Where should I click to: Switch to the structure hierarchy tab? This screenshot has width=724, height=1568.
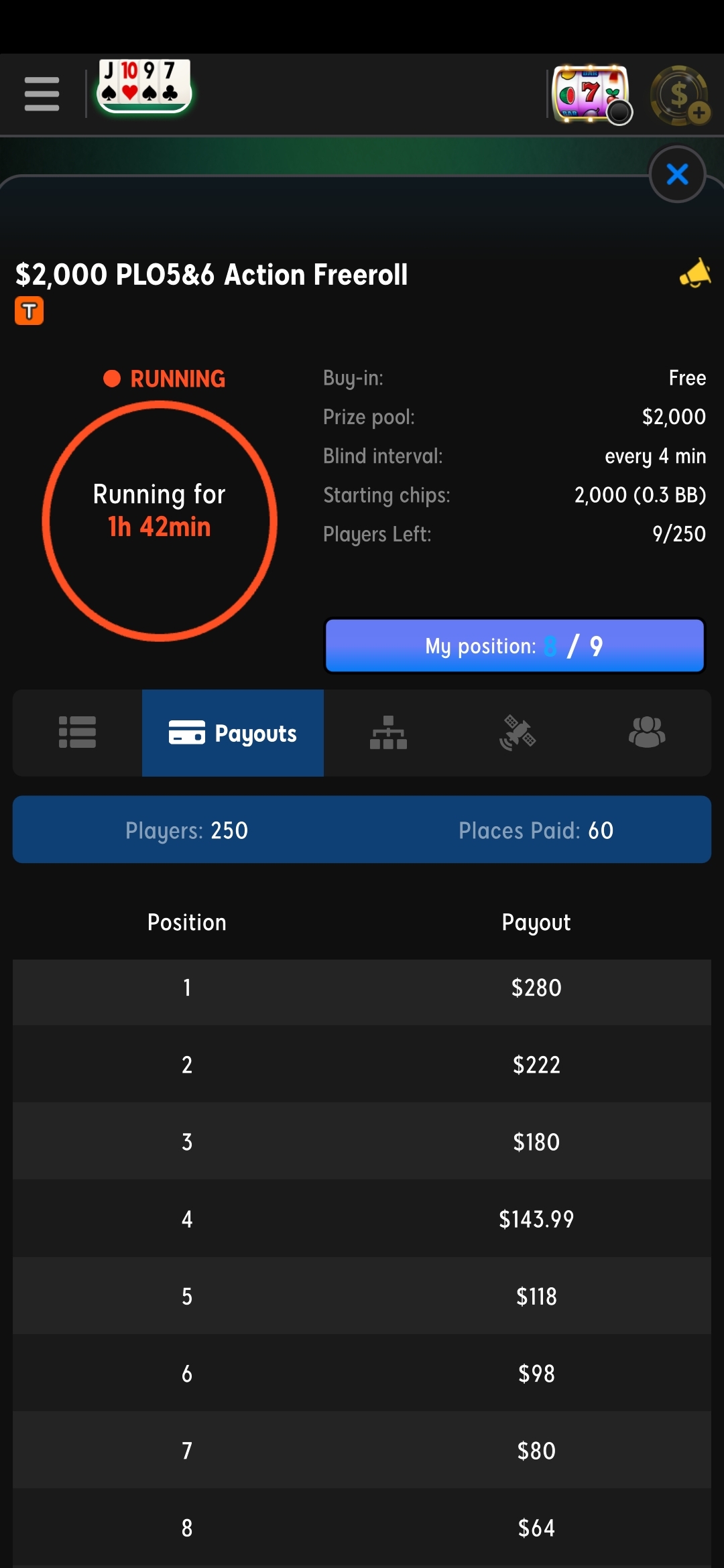click(388, 732)
